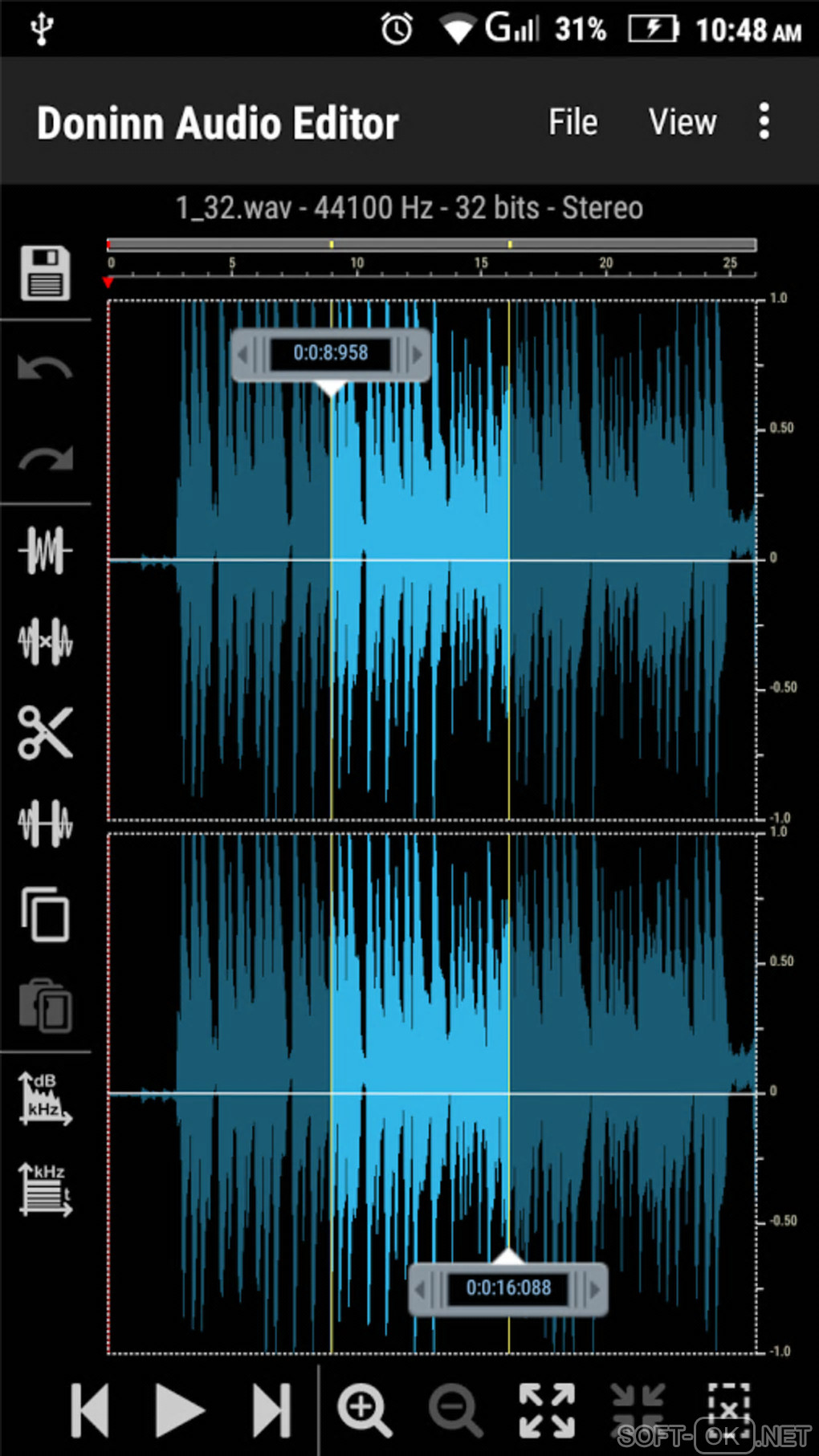This screenshot has height=1456, width=819.
Task: Expand waveform to full view
Action: pyautogui.click(x=547, y=1409)
